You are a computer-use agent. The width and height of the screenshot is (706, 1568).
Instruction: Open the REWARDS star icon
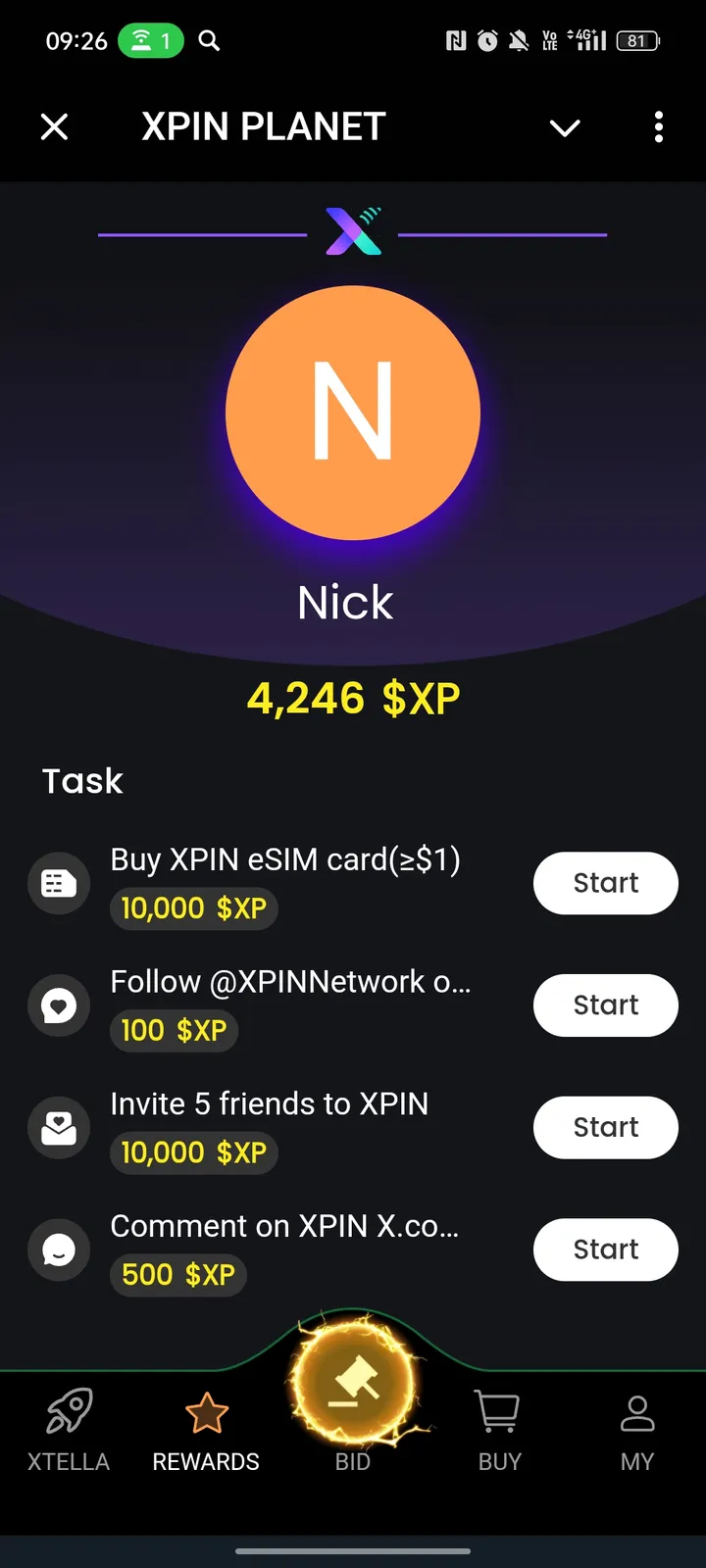(205, 1409)
